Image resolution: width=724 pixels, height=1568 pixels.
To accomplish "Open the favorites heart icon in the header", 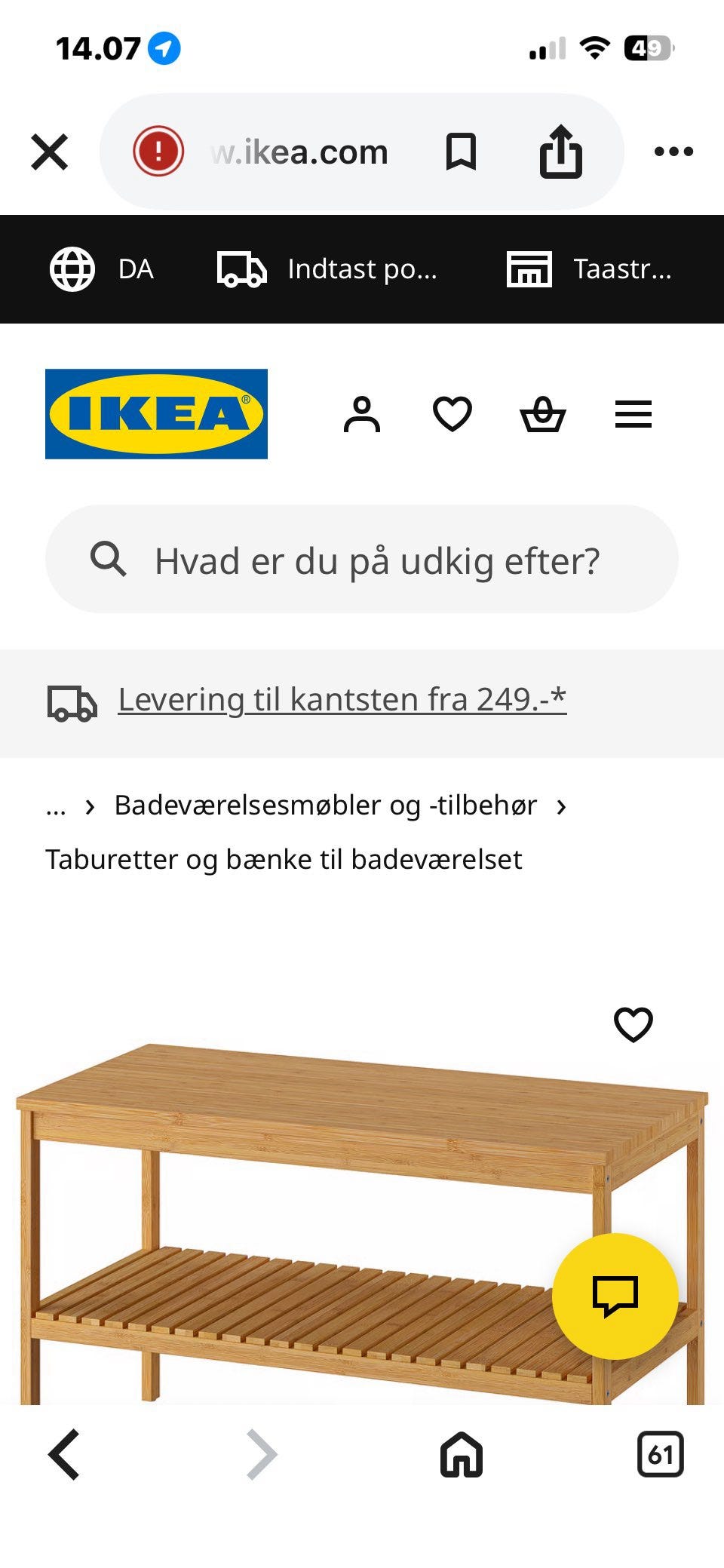I will coord(451,413).
